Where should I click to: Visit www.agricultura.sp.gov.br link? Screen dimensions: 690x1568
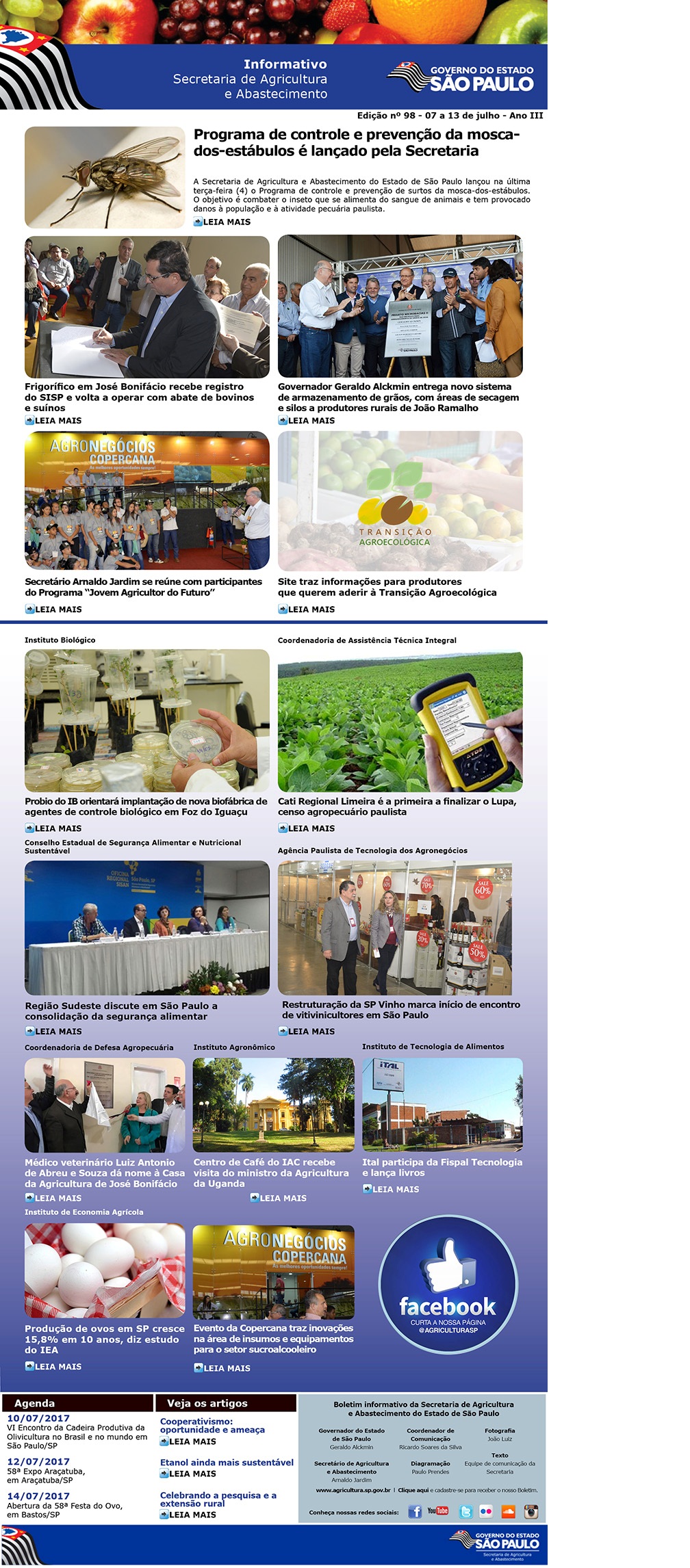(x=353, y=1490)
